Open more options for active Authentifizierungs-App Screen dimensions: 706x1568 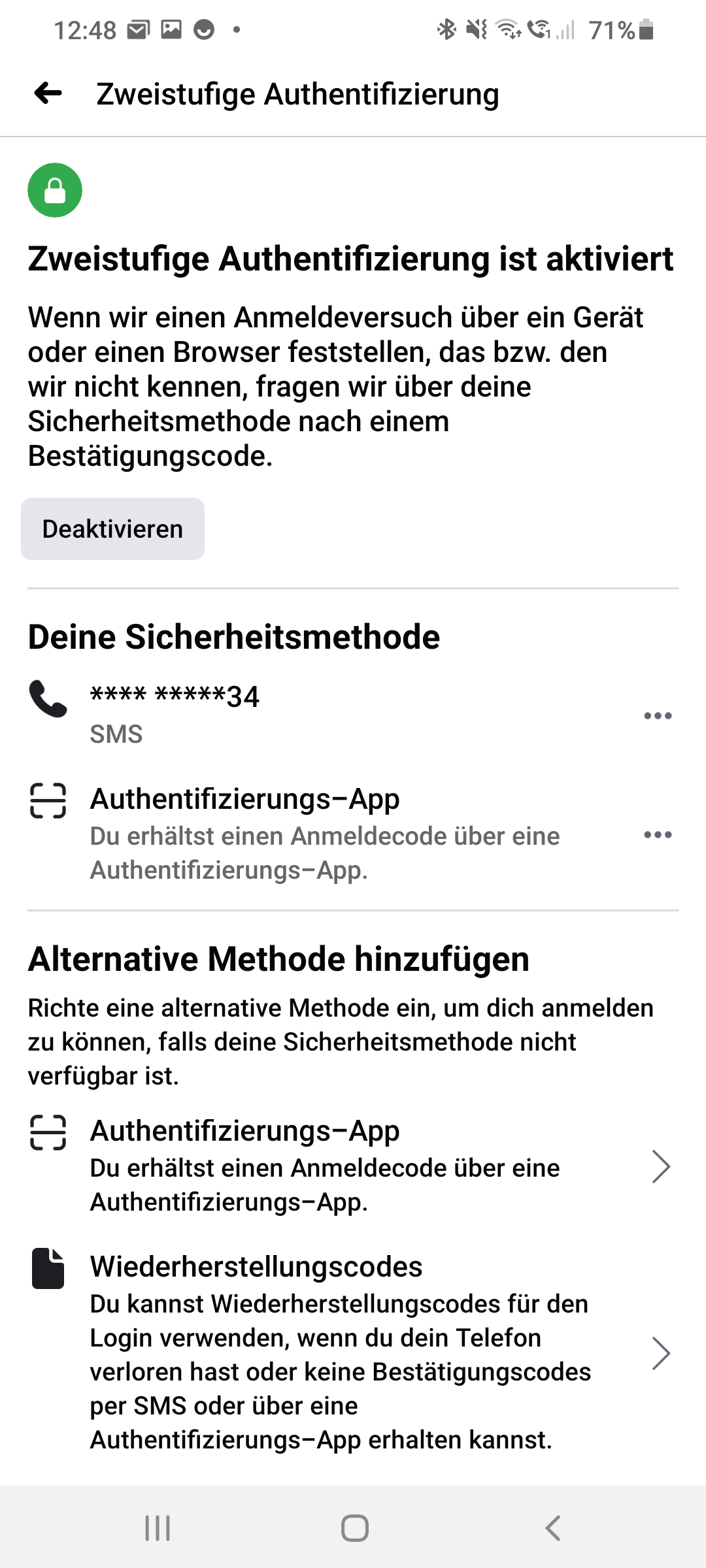pos(658,835)
